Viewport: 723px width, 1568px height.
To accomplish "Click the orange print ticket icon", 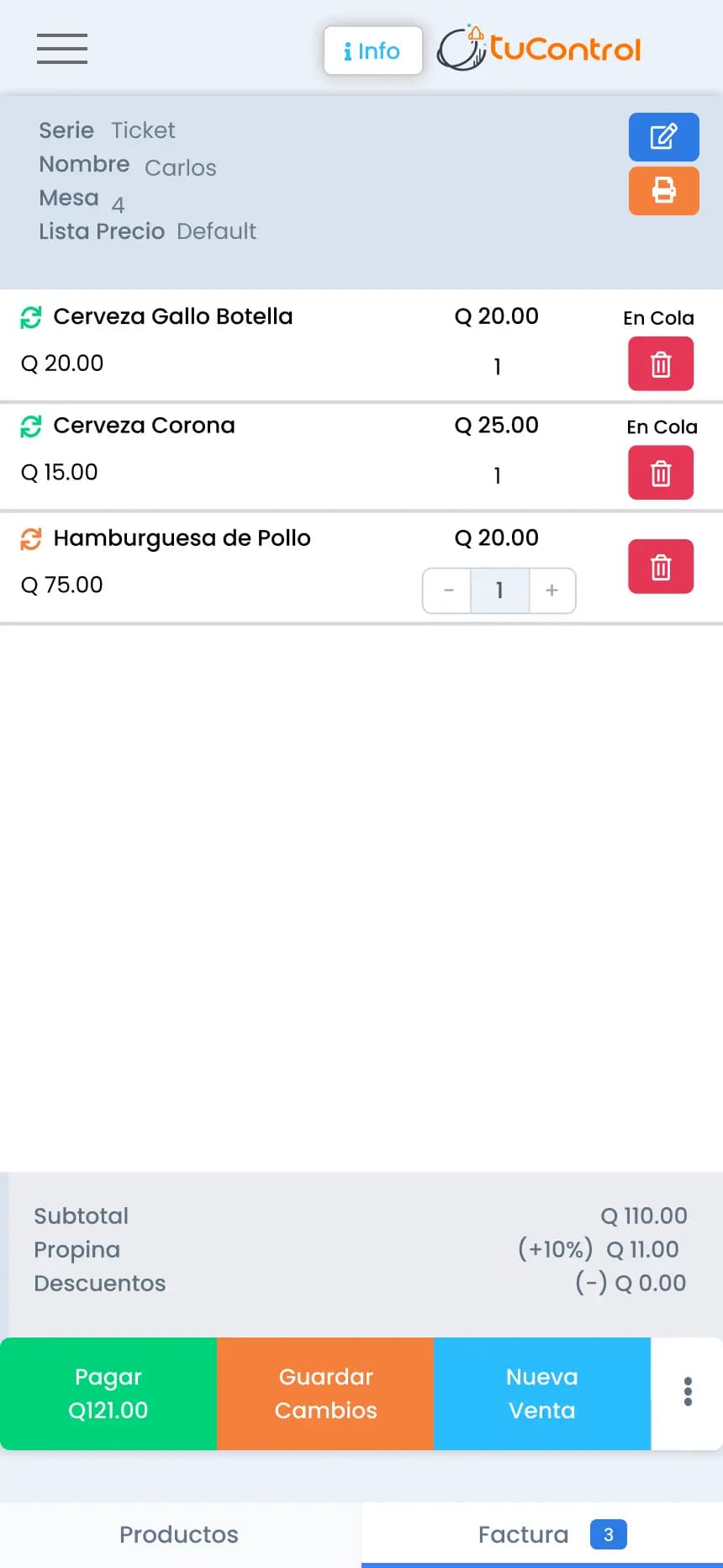I will [663, 190].
